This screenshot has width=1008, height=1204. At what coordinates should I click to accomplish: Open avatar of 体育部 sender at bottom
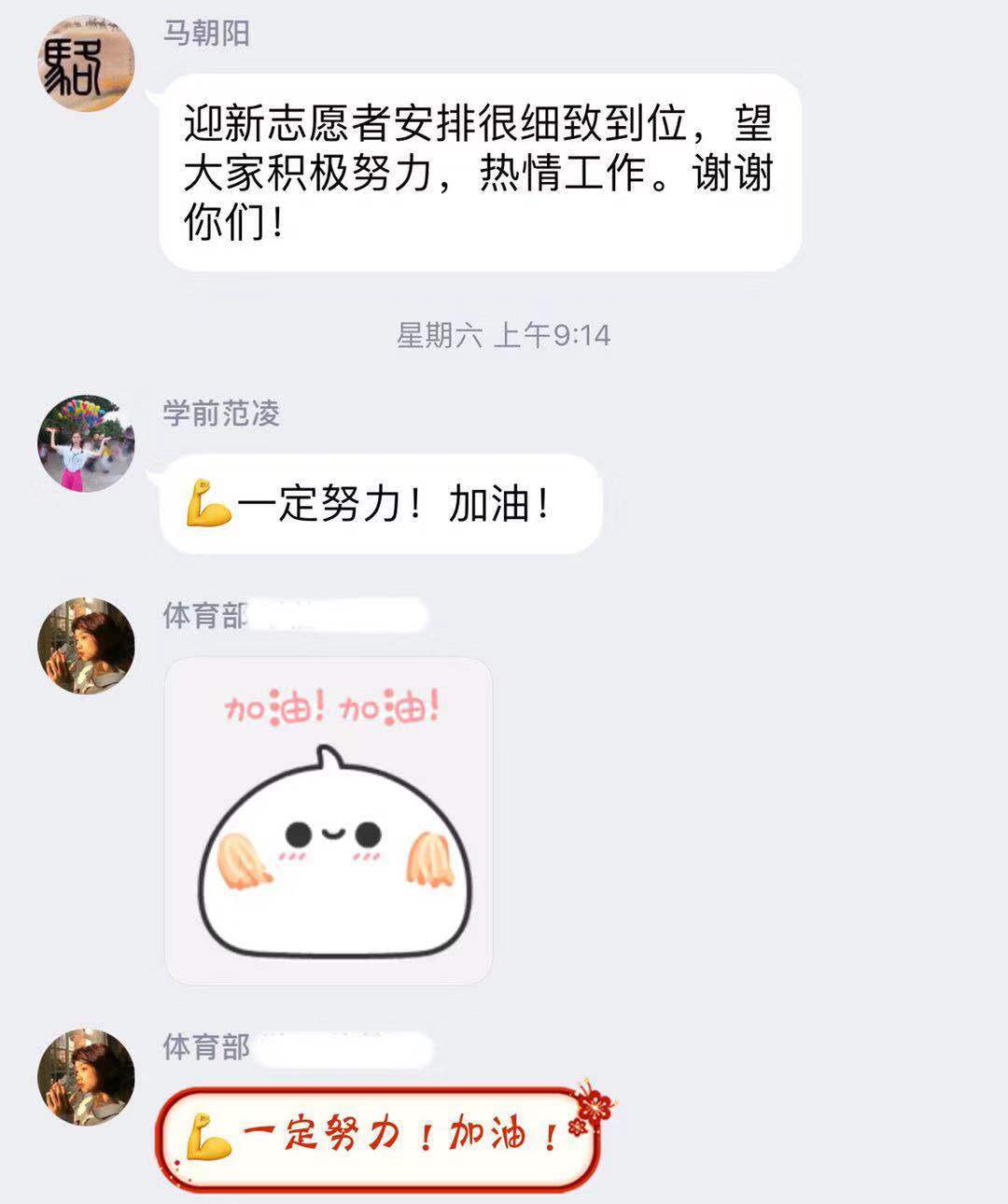click(x=86, y=1078)
